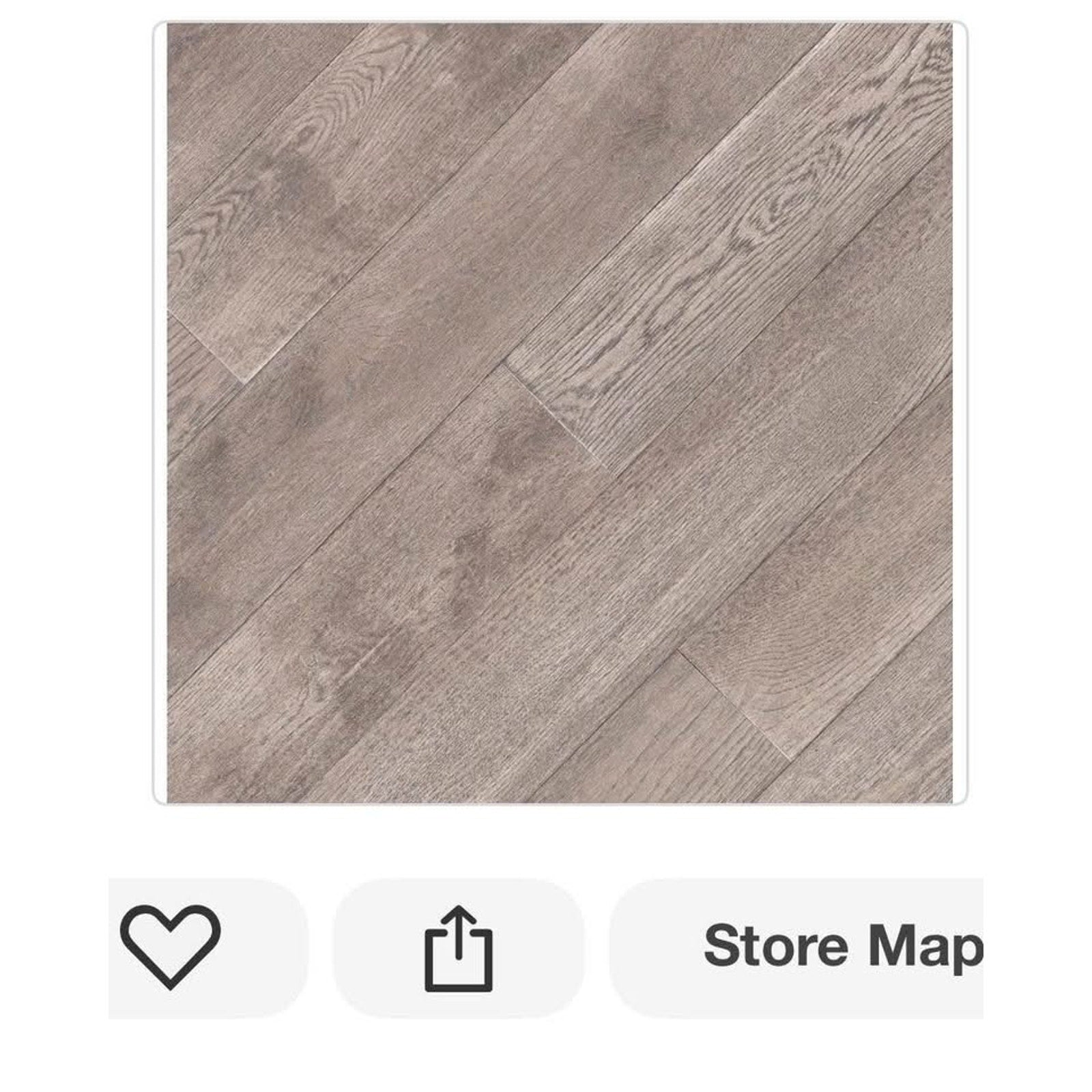Share this flooring product
1092x1092 pixels.
tap(459, 948)
